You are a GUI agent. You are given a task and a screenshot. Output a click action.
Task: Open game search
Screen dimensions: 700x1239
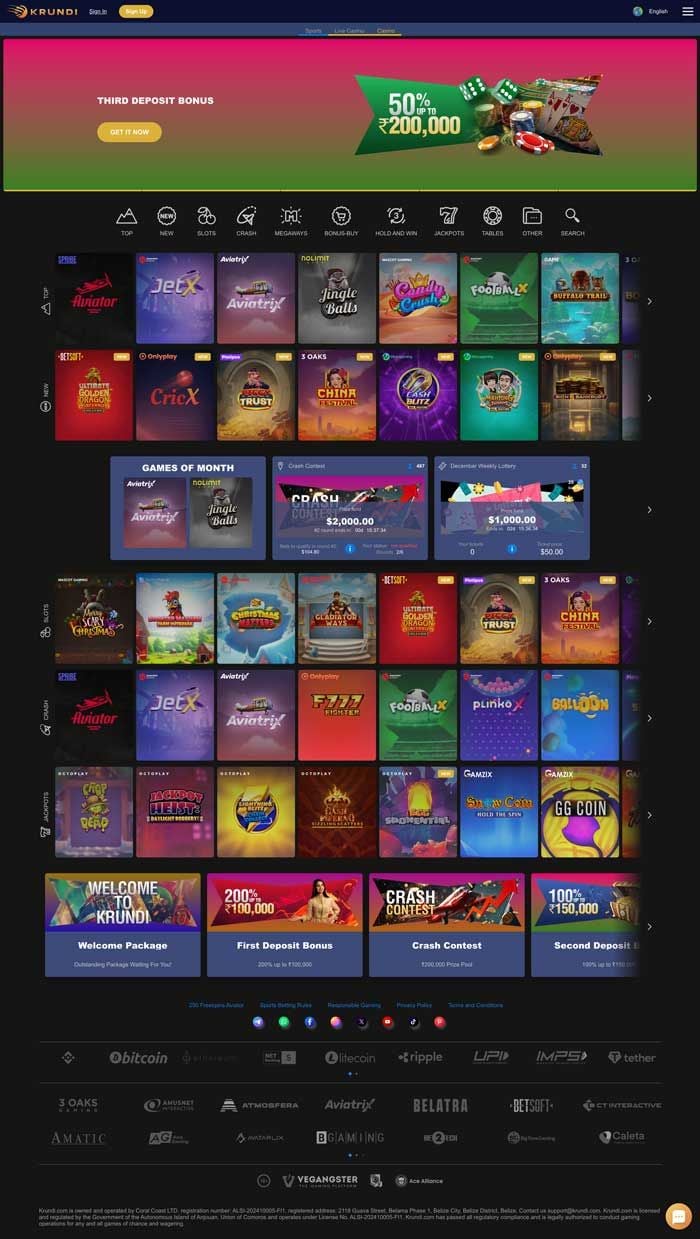pyautogui.click(x=572, y=221)
